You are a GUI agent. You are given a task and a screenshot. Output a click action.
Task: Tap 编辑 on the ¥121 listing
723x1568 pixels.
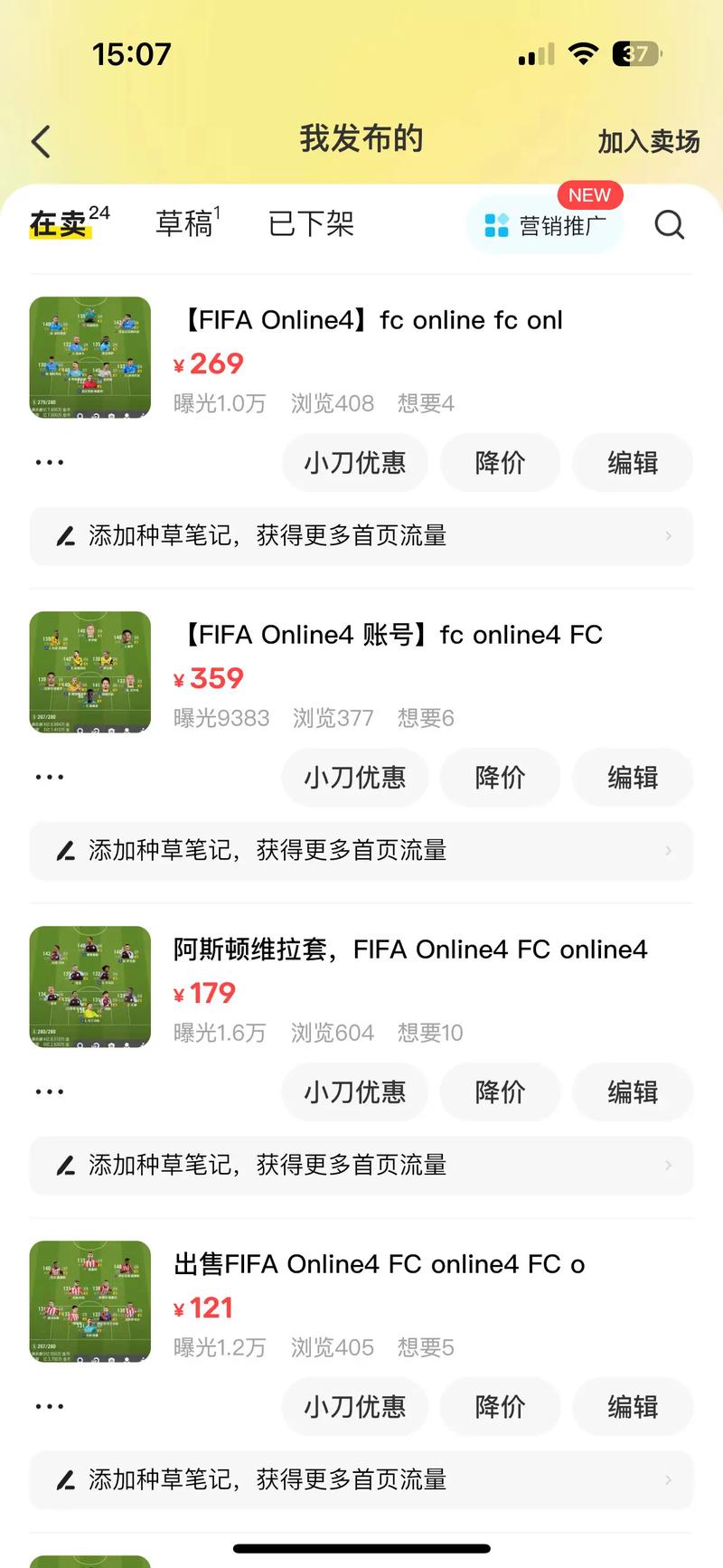[632, 1406]
